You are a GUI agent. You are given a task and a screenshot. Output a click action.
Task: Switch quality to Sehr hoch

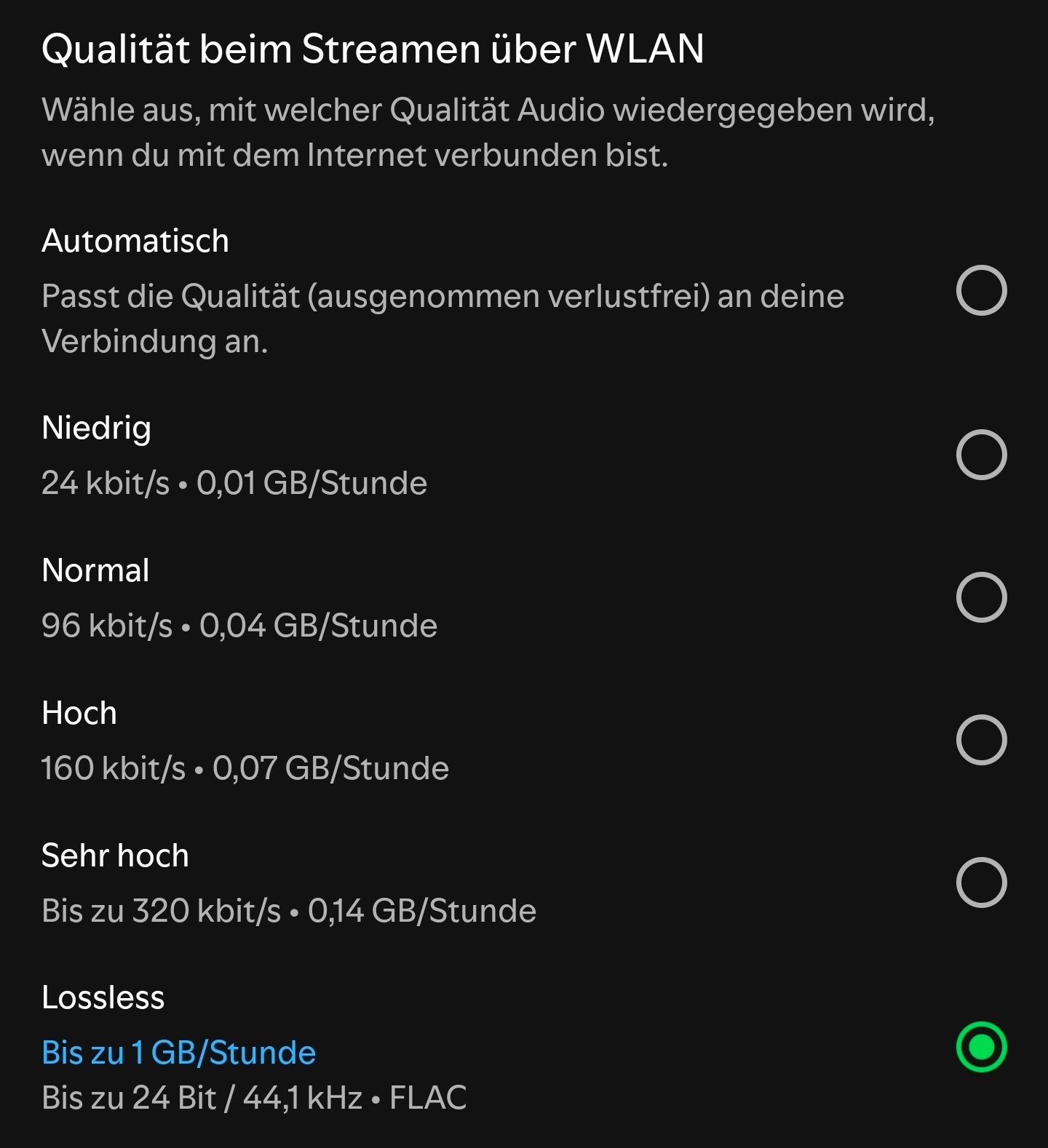coord(981,882)
